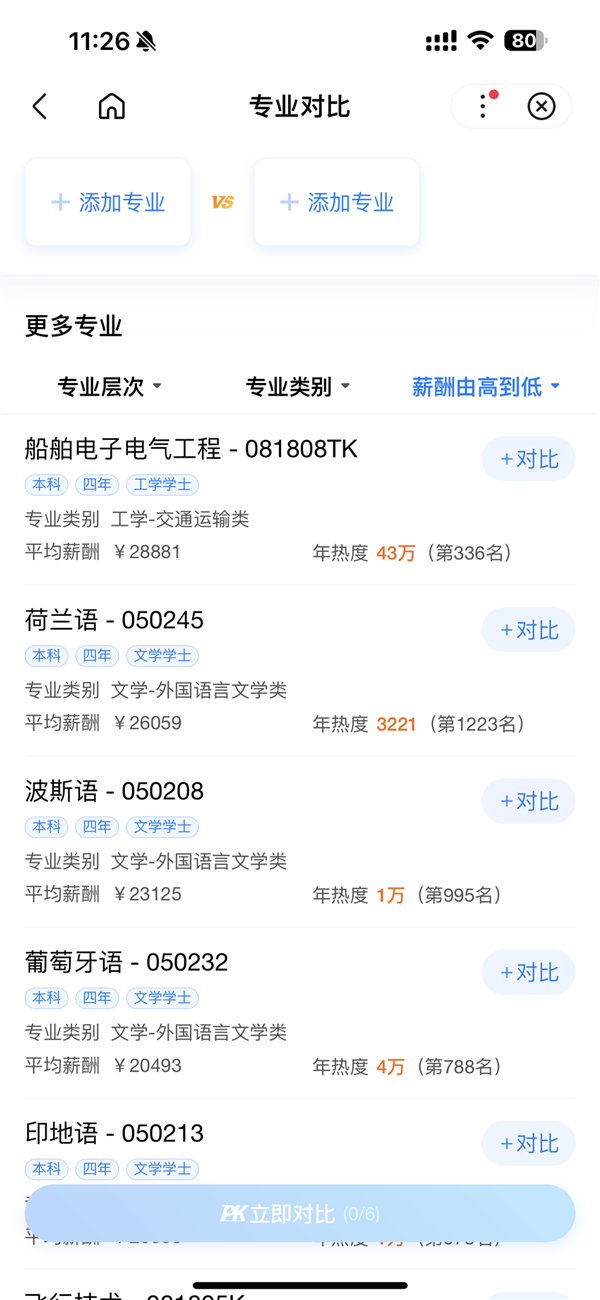The image size is (600, 1300).
Task: Open the 船舶电子电气工程 major details
Action: coord(191,449)
